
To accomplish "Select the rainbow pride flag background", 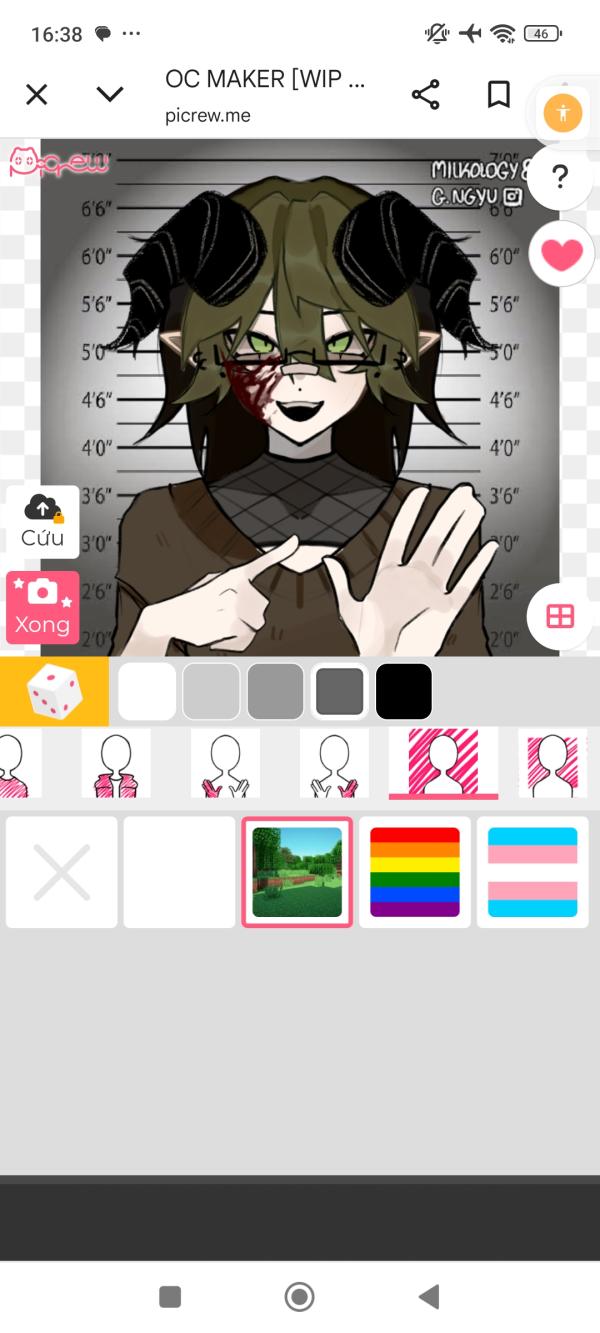I will [x=415, y=872].
